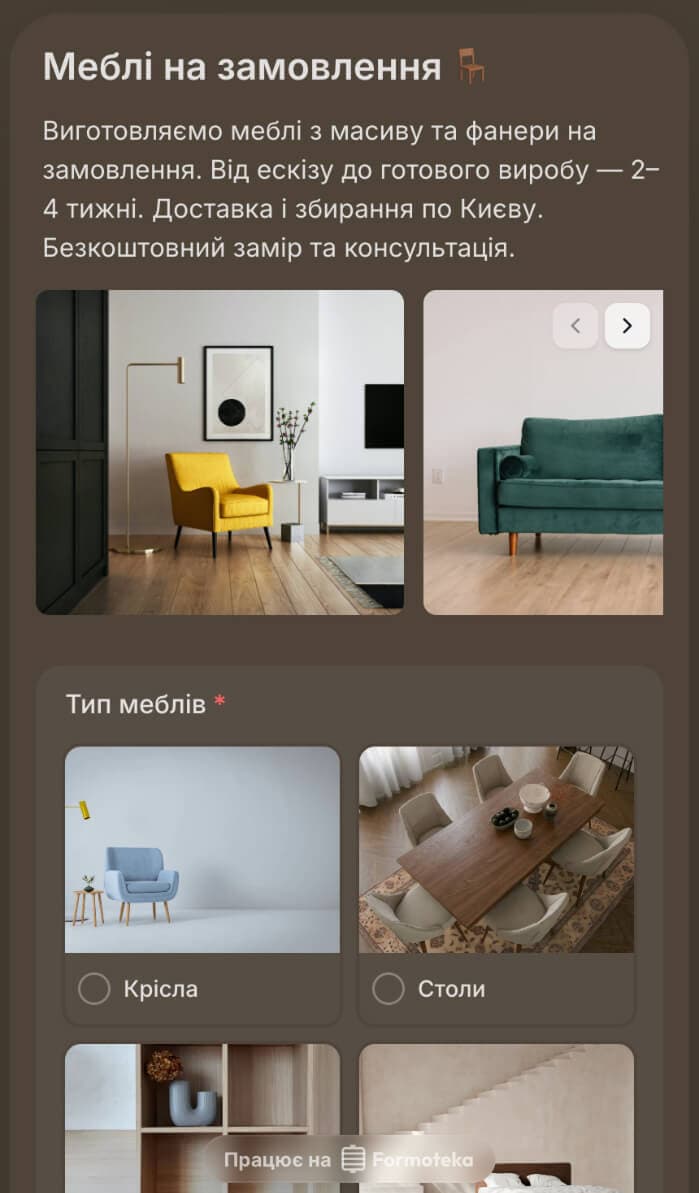
Task: Open the green sofa gallery photo
Action: click(543, 452)
